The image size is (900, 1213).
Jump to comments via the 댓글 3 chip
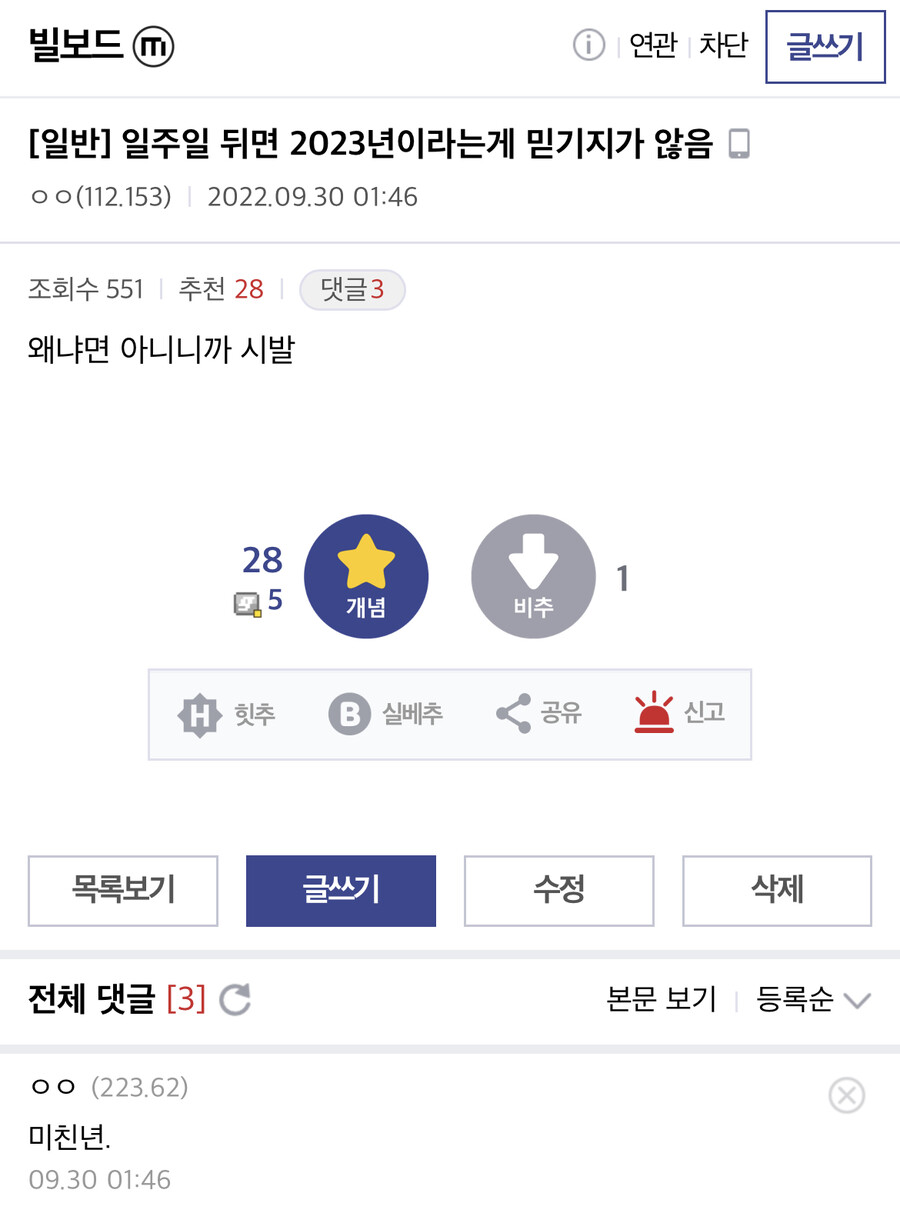point(352,290)
